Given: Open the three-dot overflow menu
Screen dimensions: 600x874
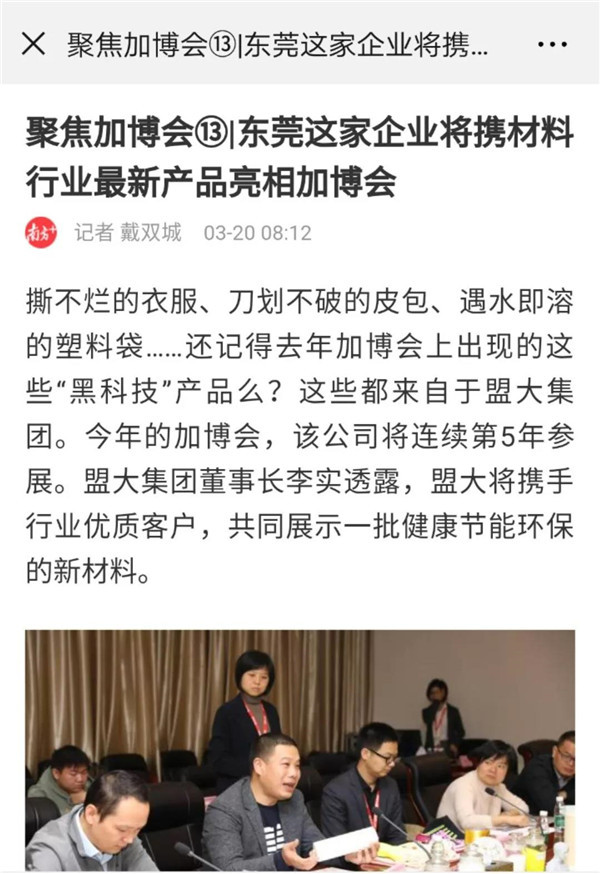Looking at the screenshot, I should (552, 45).
